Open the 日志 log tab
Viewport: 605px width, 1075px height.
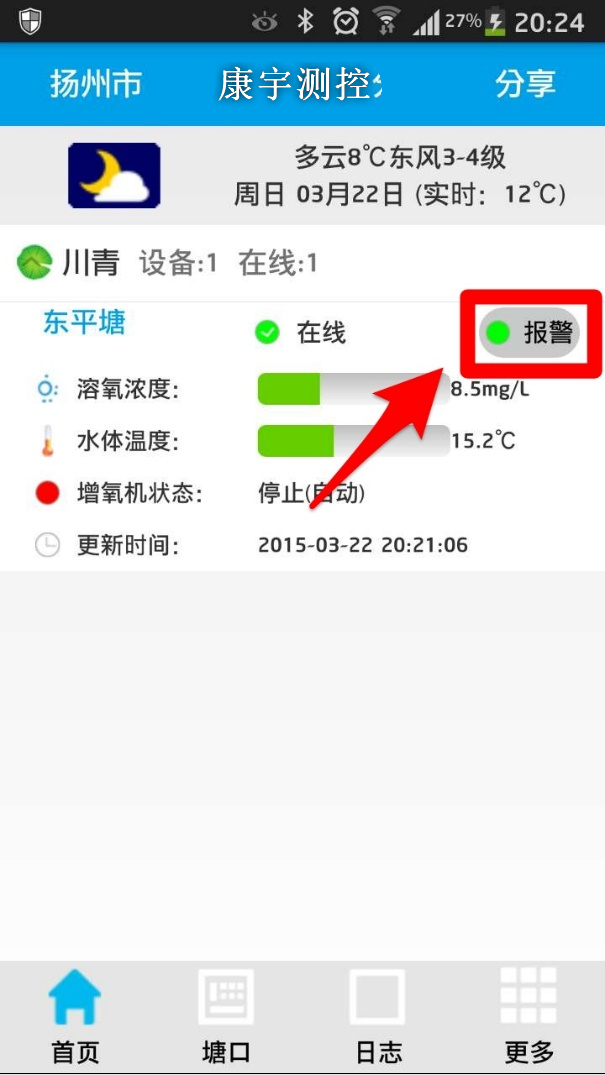(x=378, y=1017)
